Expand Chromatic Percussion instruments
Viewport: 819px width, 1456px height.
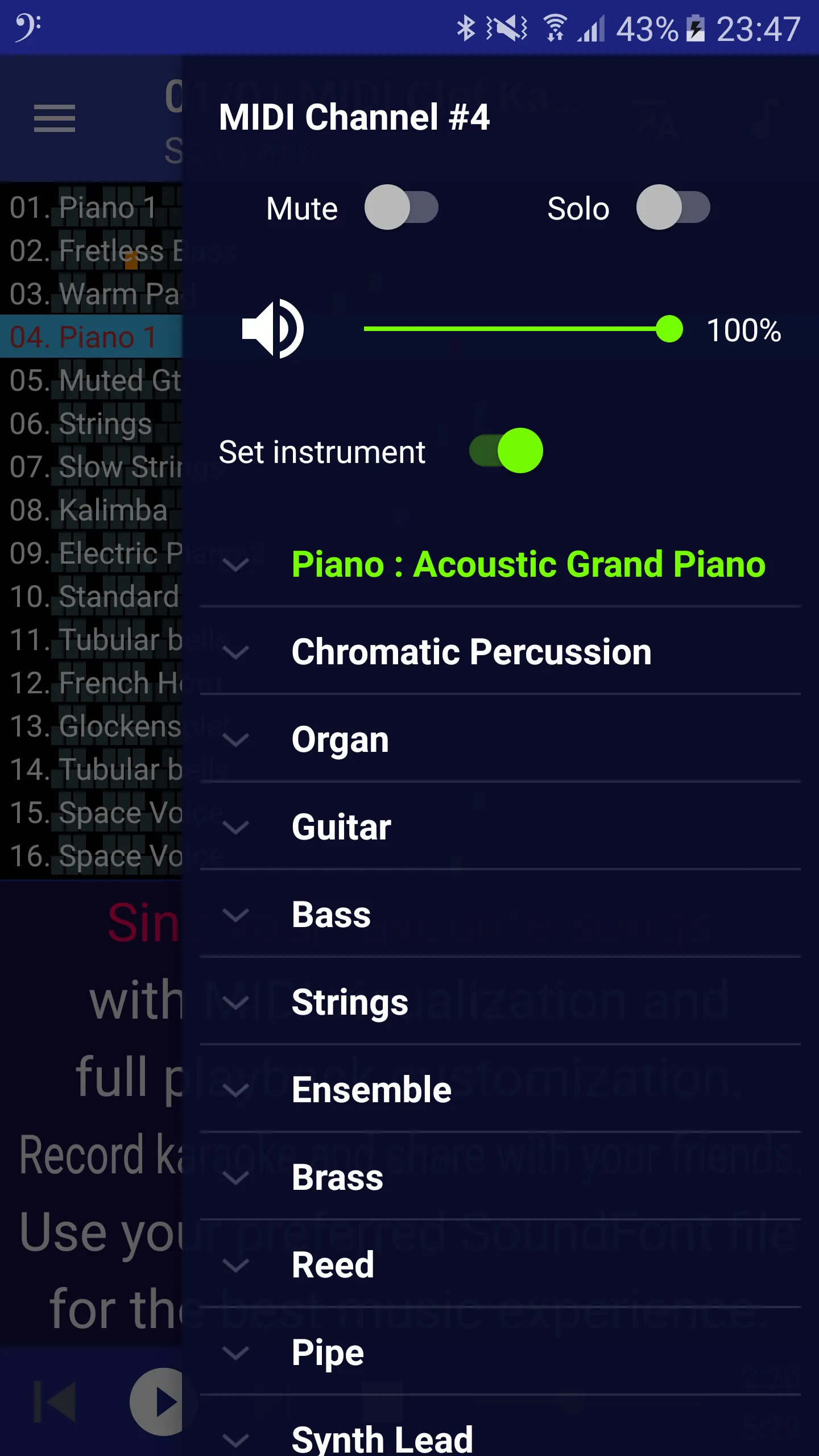pos(499,652)
